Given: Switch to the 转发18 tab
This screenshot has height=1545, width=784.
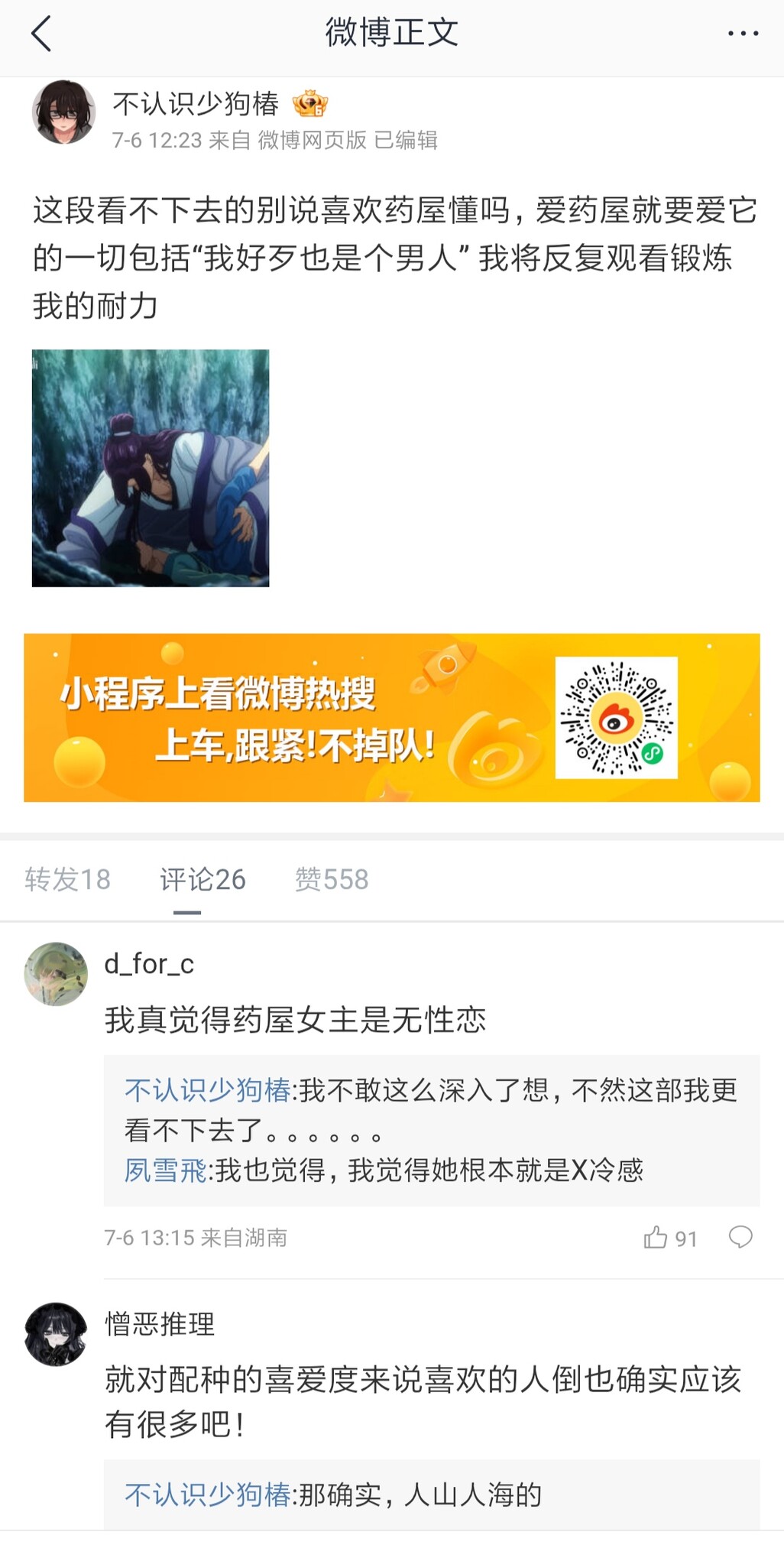Looking at the screenshot, I should [x=67, y=879].
